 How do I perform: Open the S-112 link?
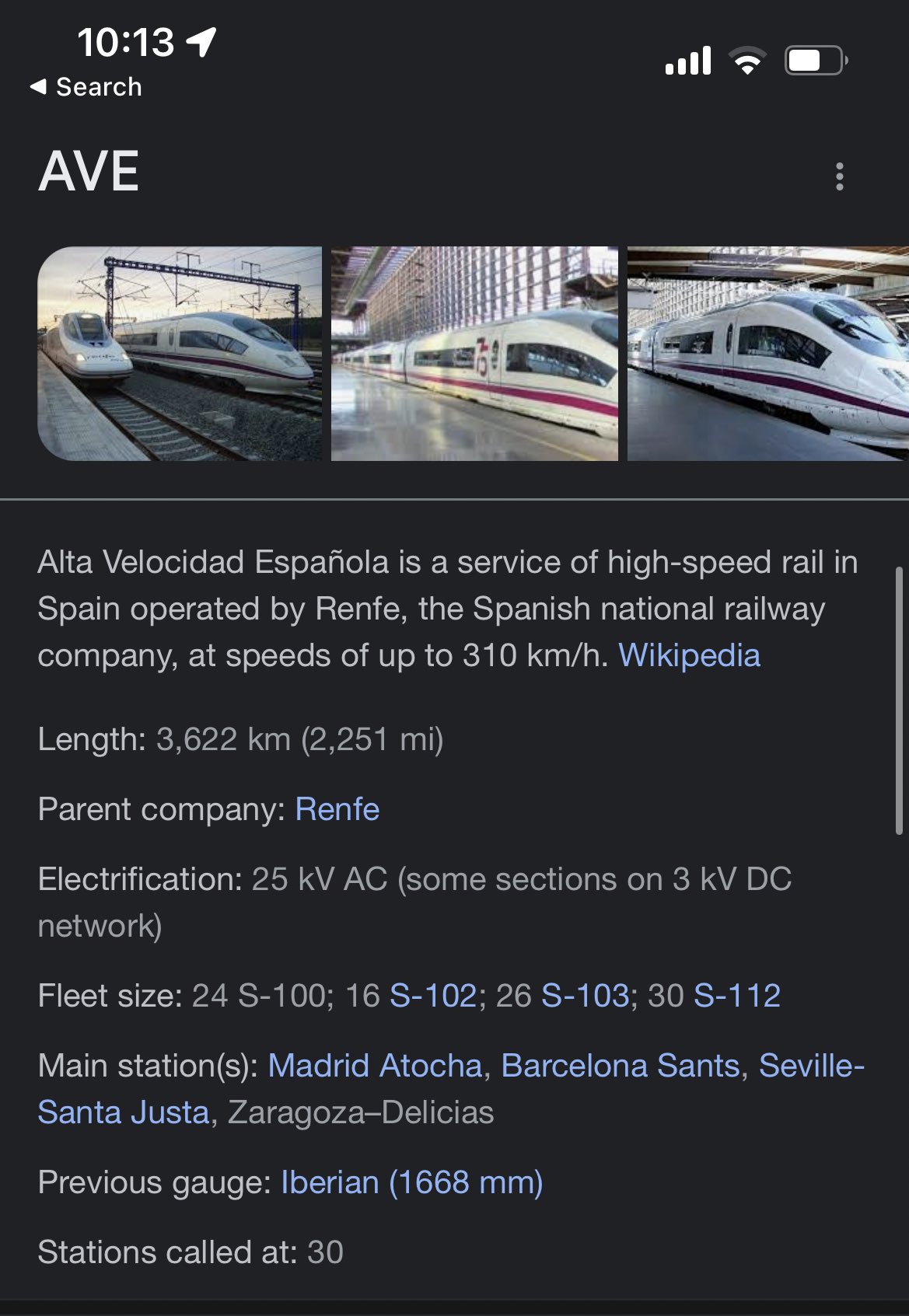(x=736, y=996)
